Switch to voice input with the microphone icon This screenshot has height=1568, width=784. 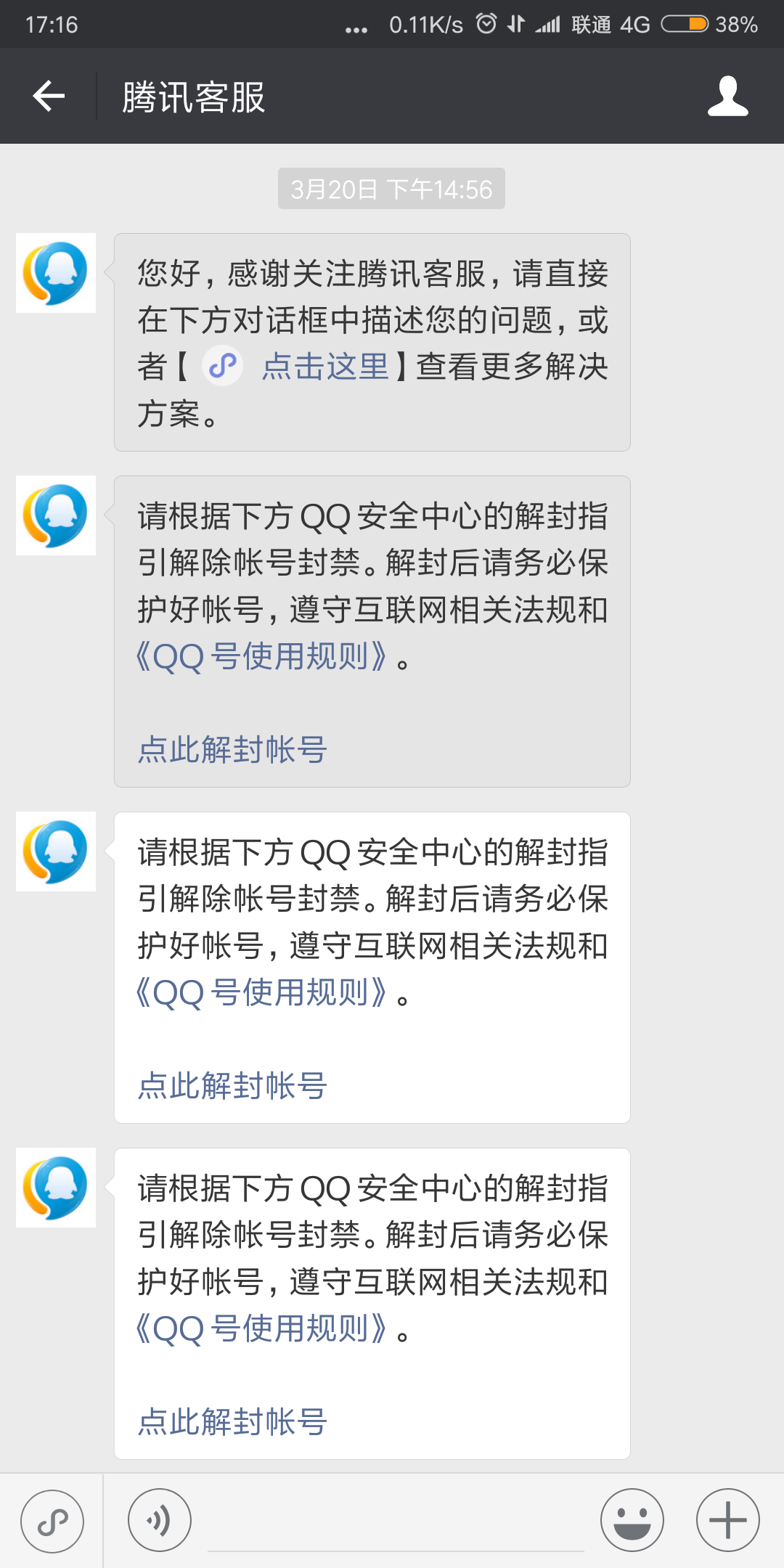pyautogui.click(x=160, y=1520)
